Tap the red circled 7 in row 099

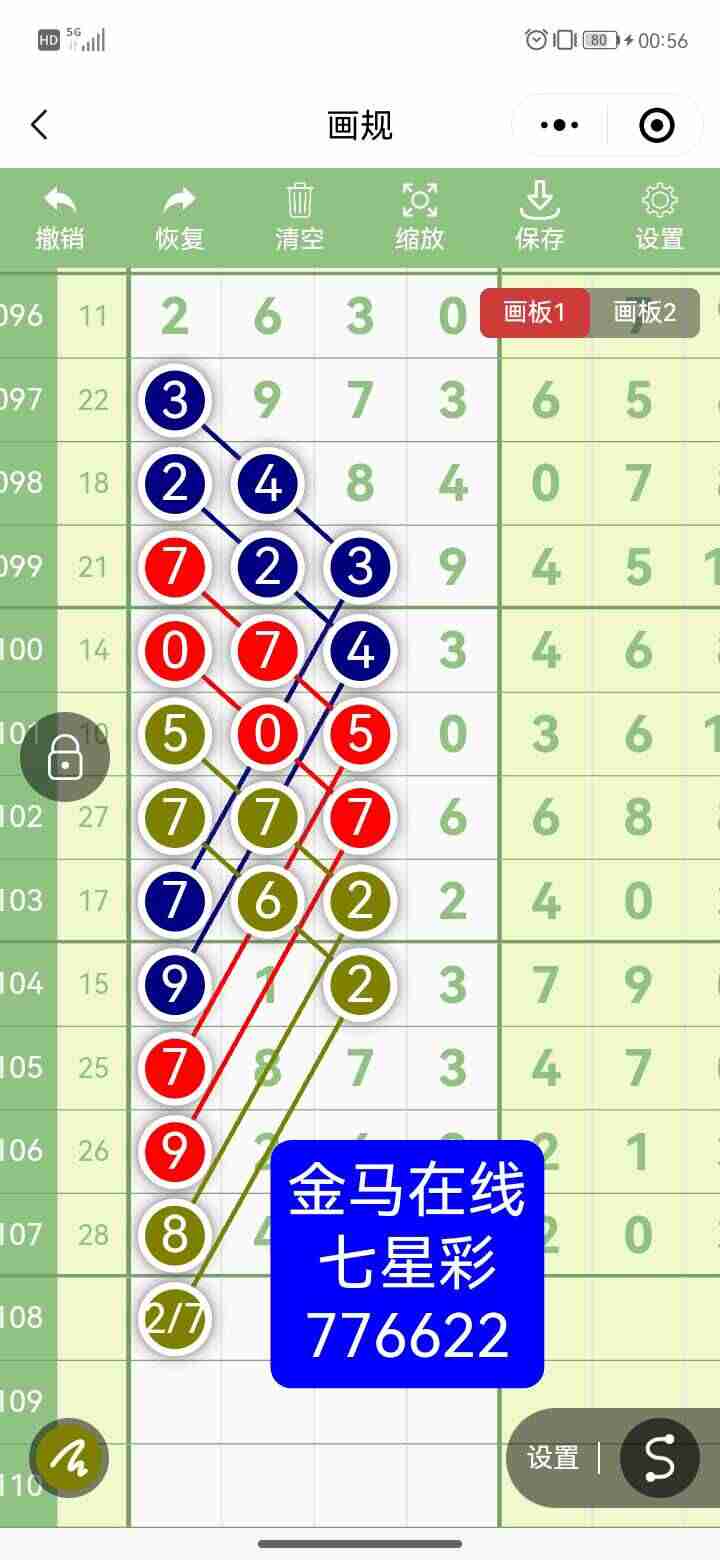click(x=175, y=567)
